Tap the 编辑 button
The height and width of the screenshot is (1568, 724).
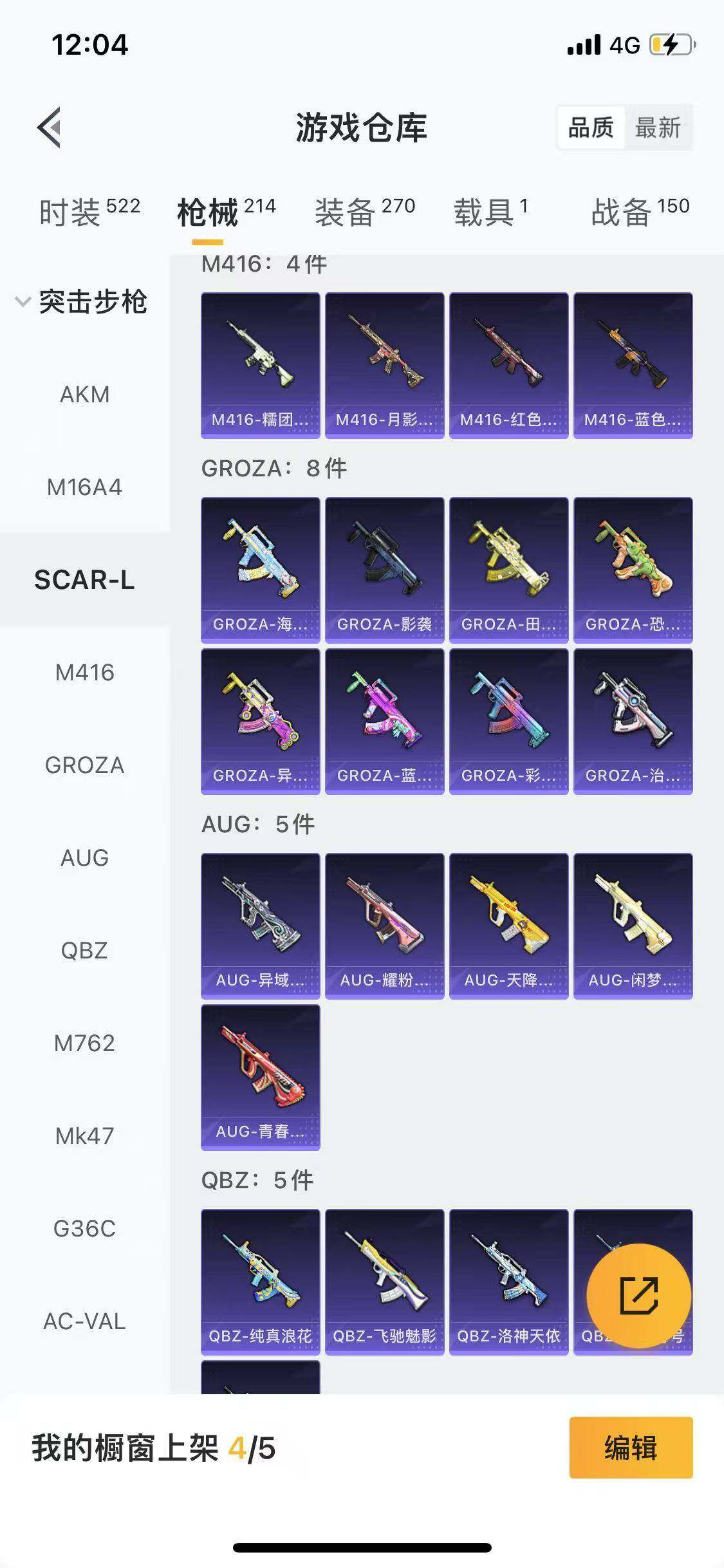click(x=631, y=1448)
